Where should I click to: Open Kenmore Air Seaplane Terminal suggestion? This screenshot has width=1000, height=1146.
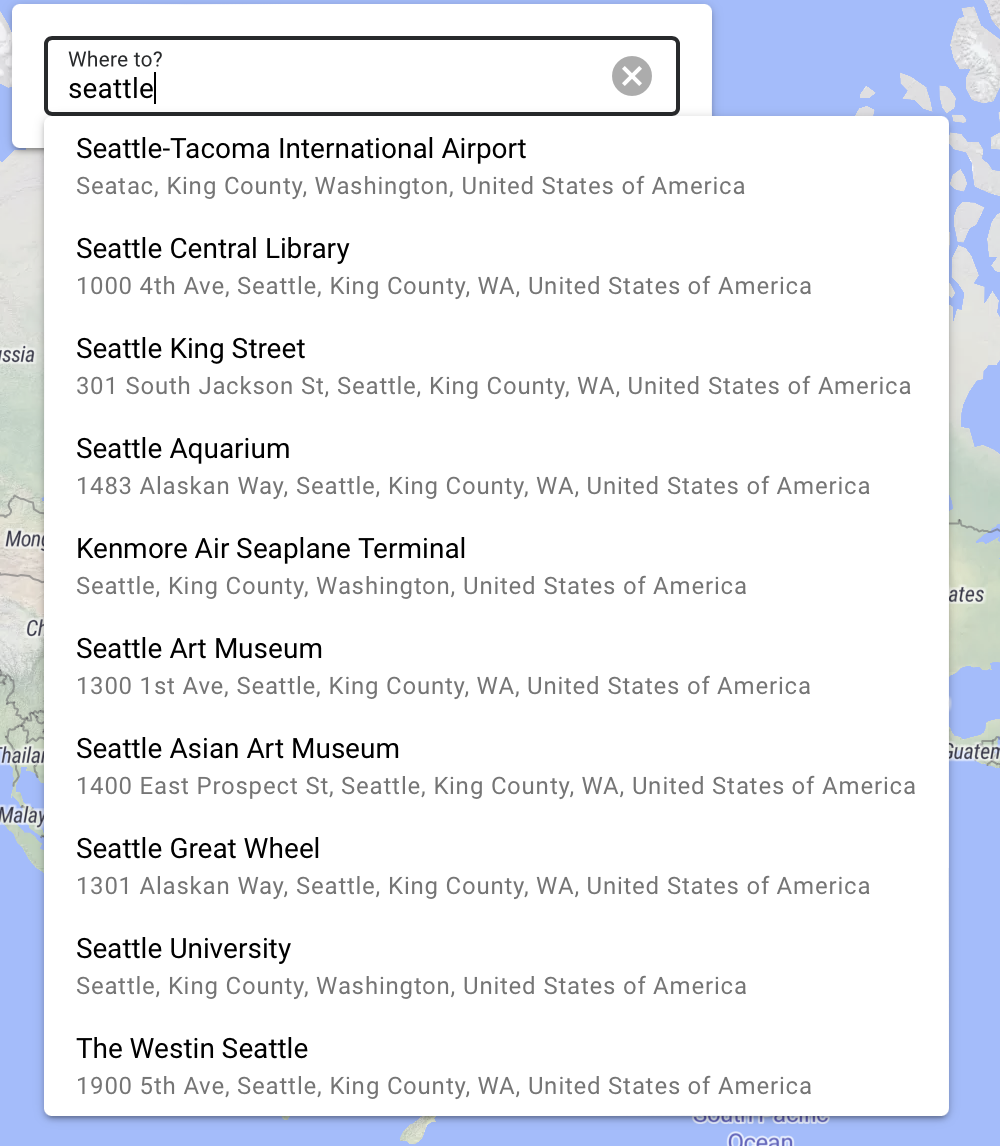(x=270, y=548)
